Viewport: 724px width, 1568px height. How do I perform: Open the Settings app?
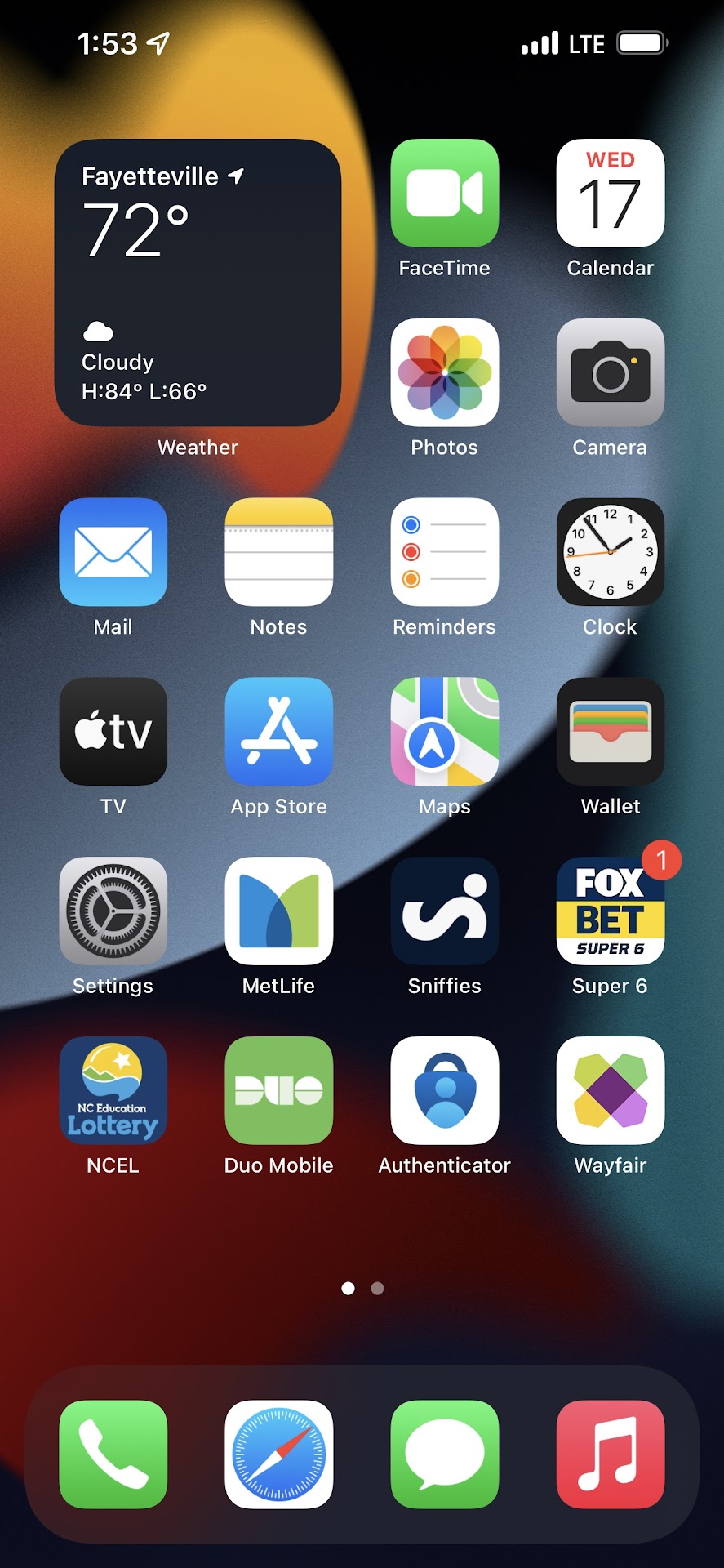click(x=113, y=911)
